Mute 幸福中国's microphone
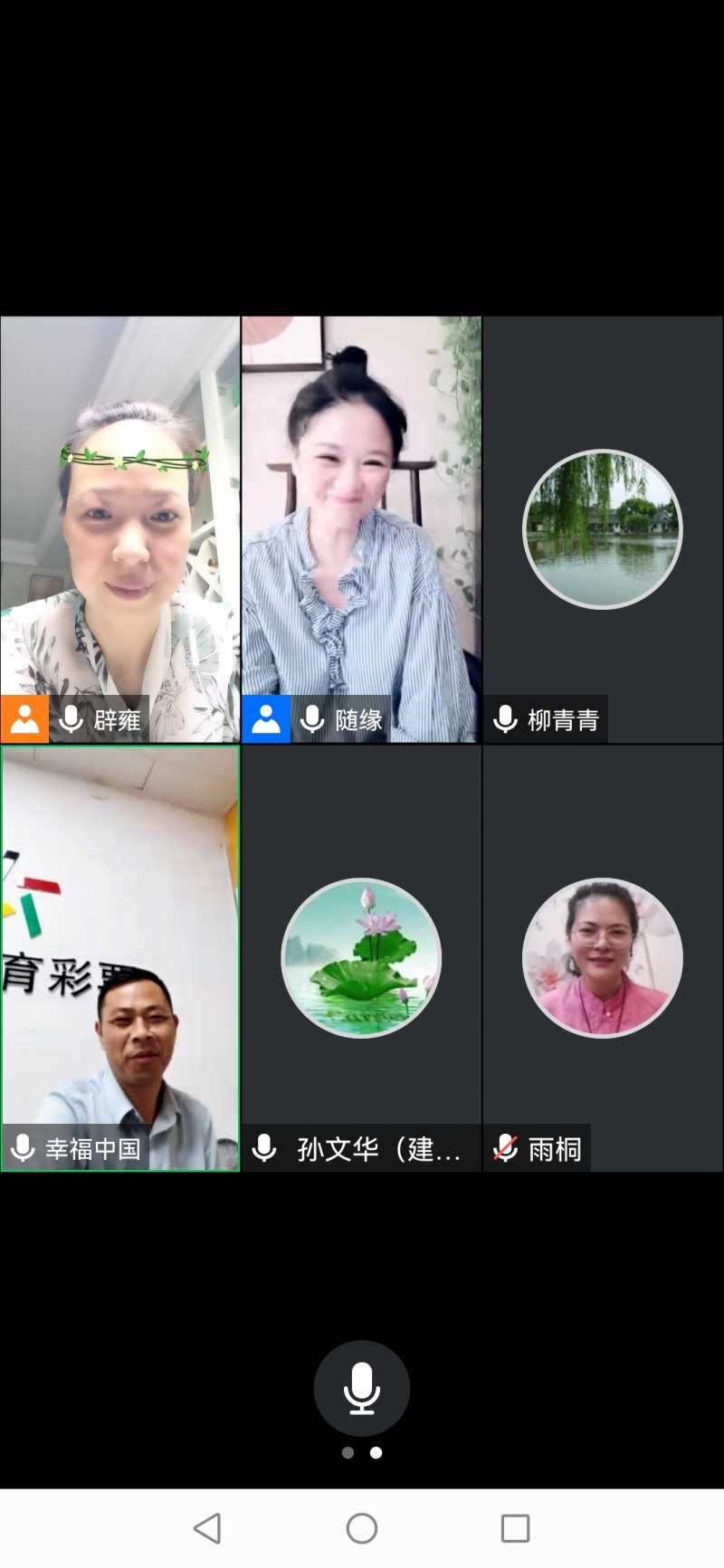 click(x=23, y=1148)
